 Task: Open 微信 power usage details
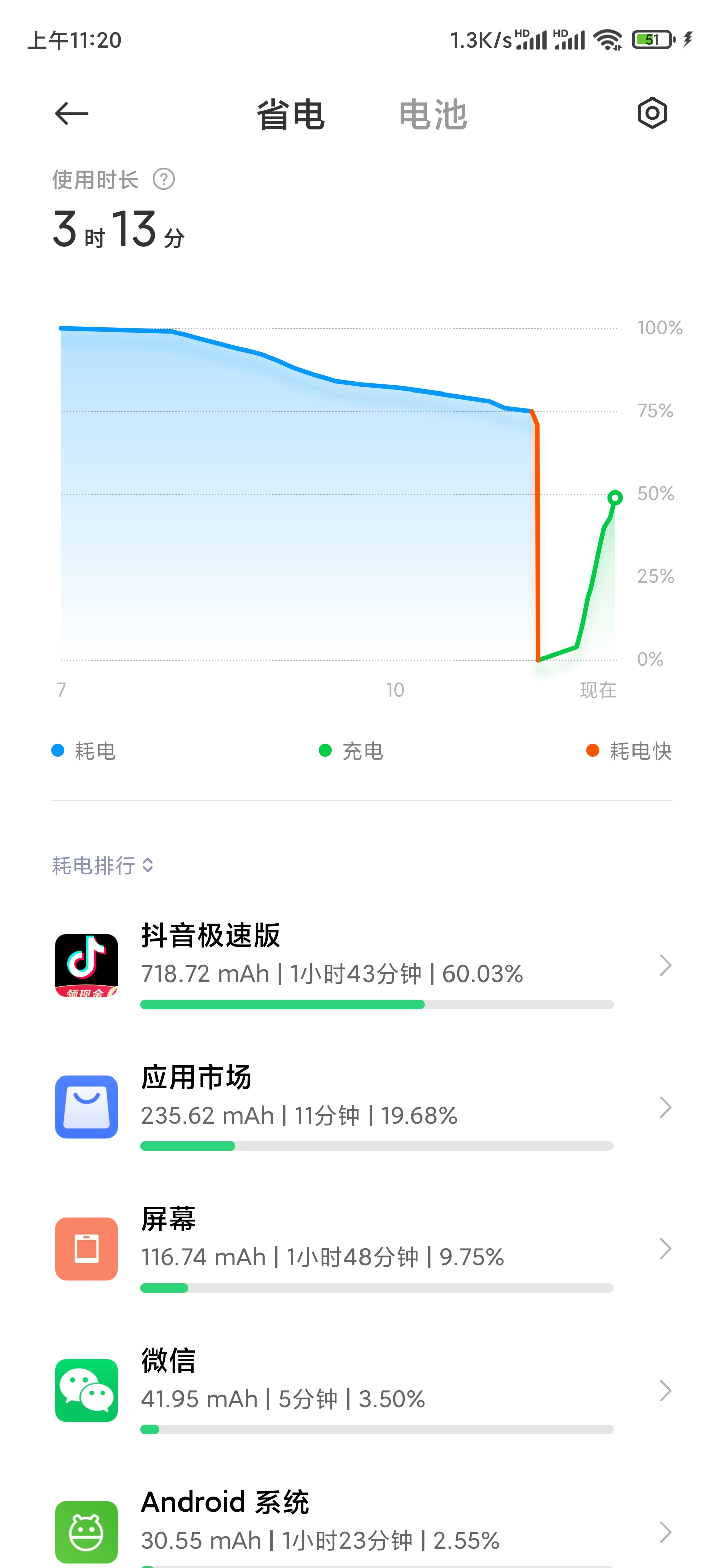[361, 1391]
